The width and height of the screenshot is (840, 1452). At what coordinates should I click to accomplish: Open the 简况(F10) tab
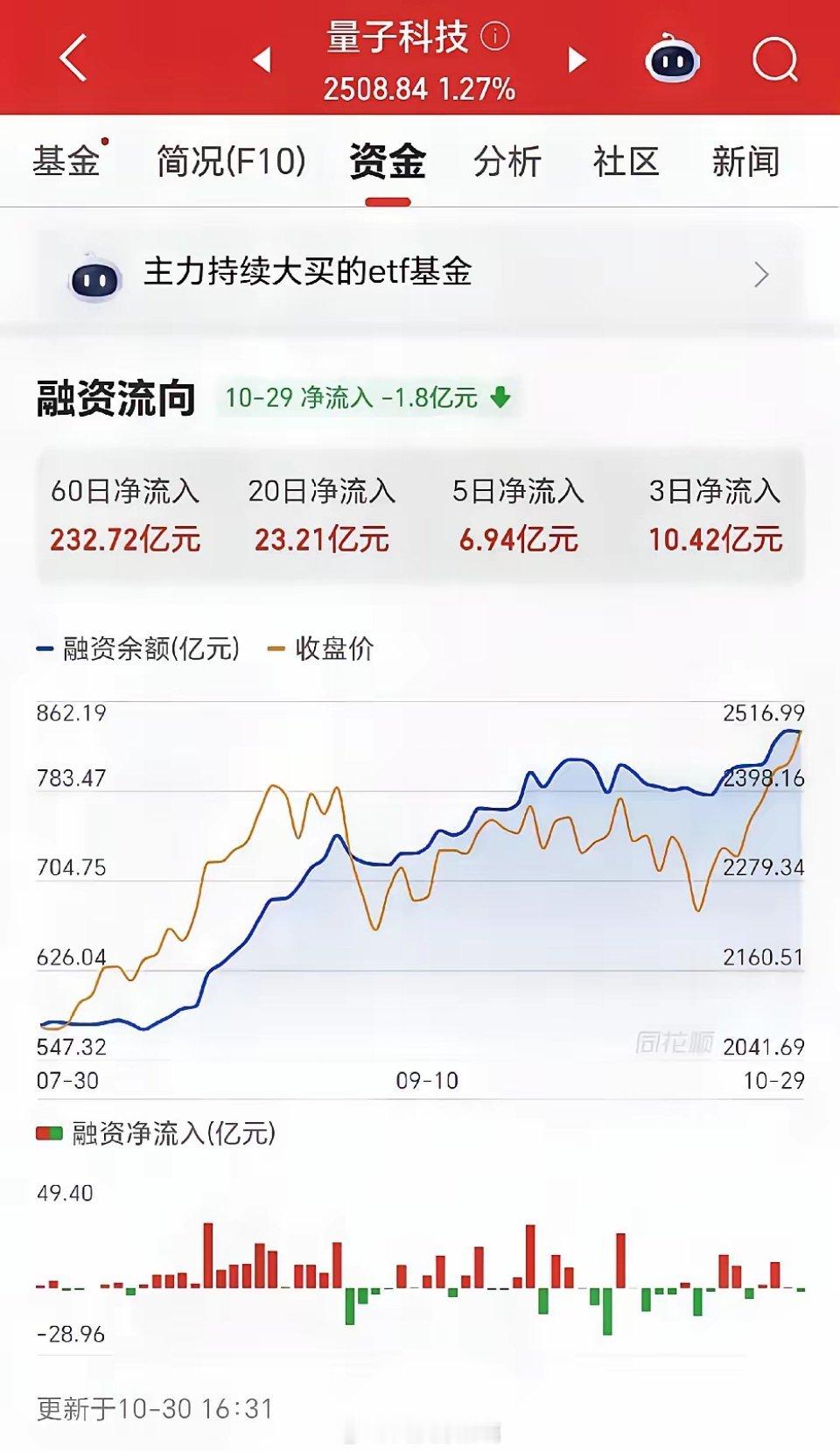[x=229, y=160]
